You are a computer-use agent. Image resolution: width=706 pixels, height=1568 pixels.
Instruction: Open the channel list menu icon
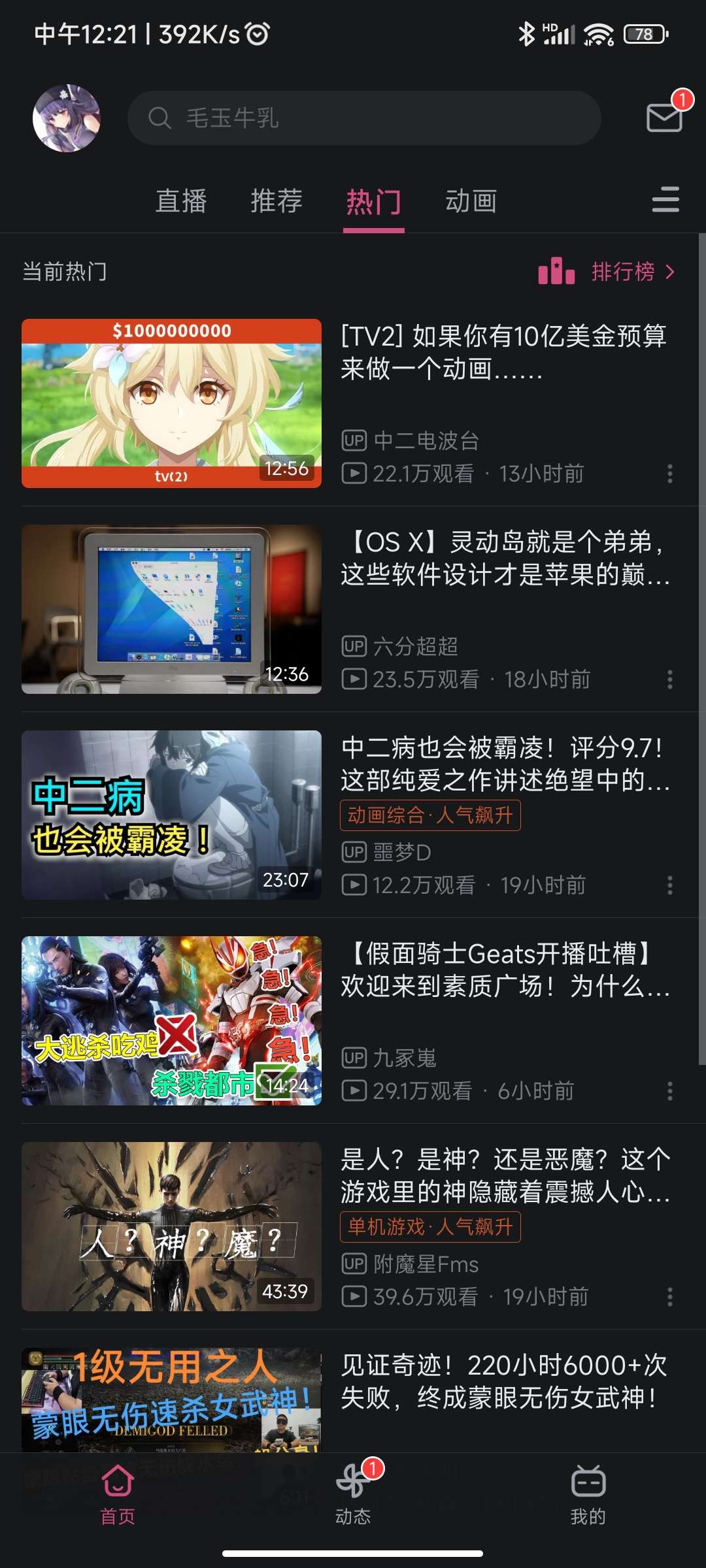(665, 199)
